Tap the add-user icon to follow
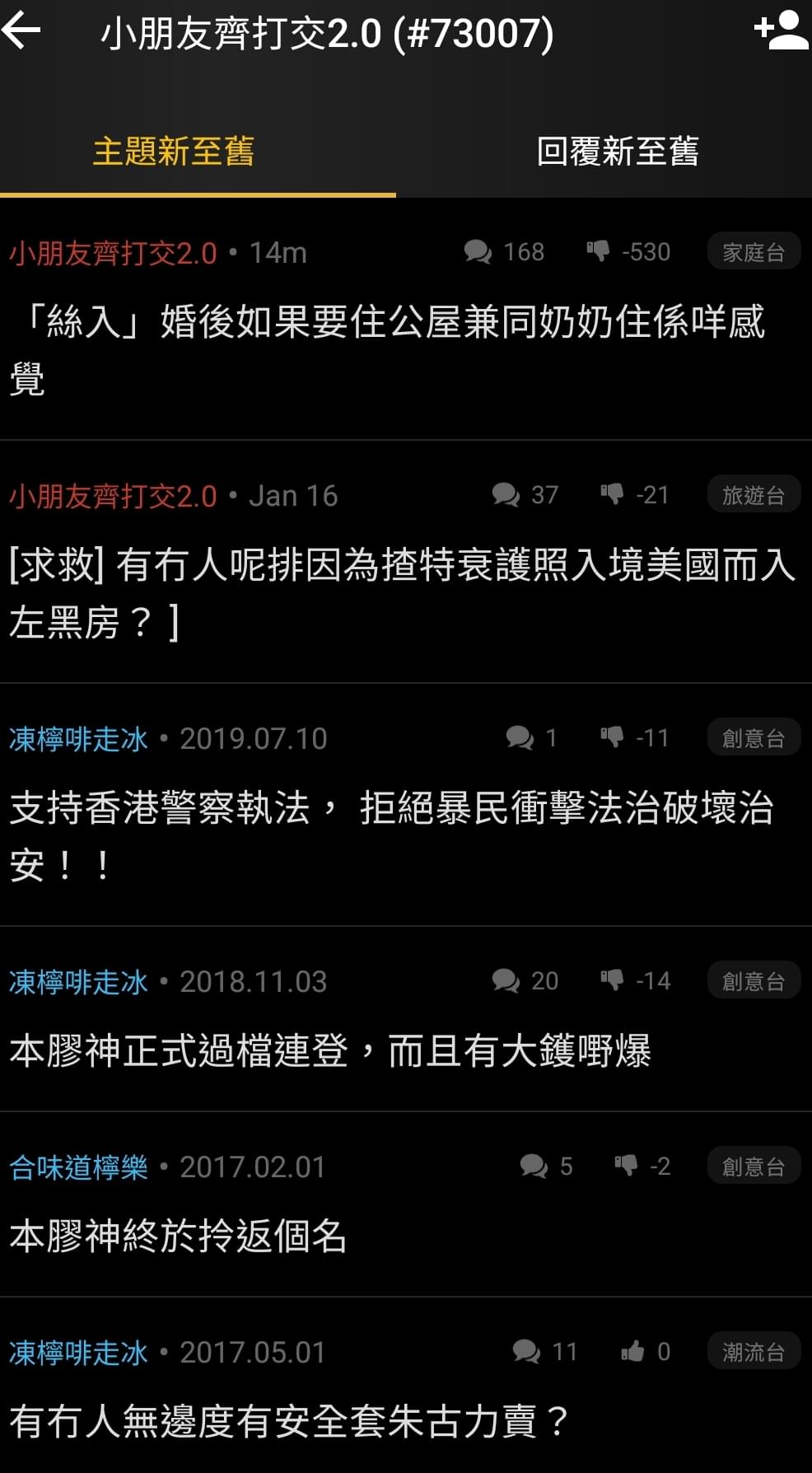Image resolution: width=812 pixels, height=1473 pixels. click(781, 30)
